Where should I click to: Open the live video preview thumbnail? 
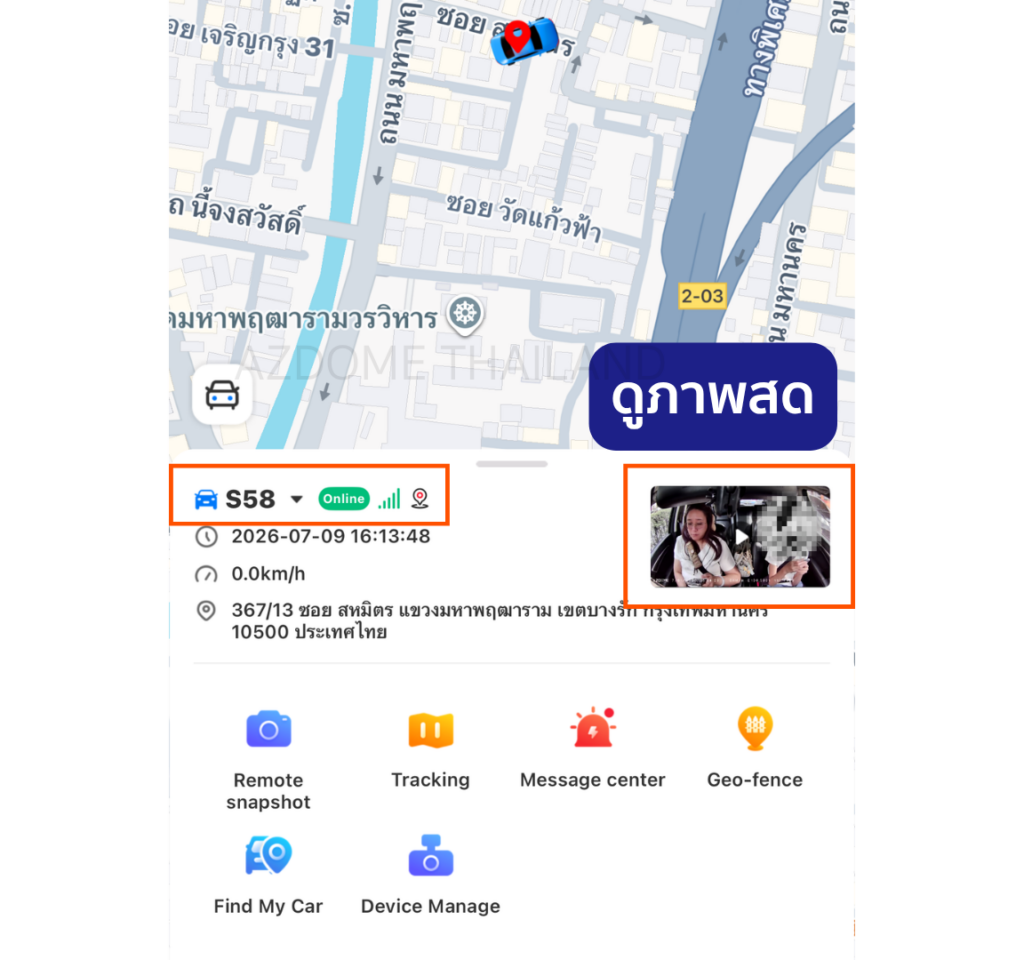point(740,536)
